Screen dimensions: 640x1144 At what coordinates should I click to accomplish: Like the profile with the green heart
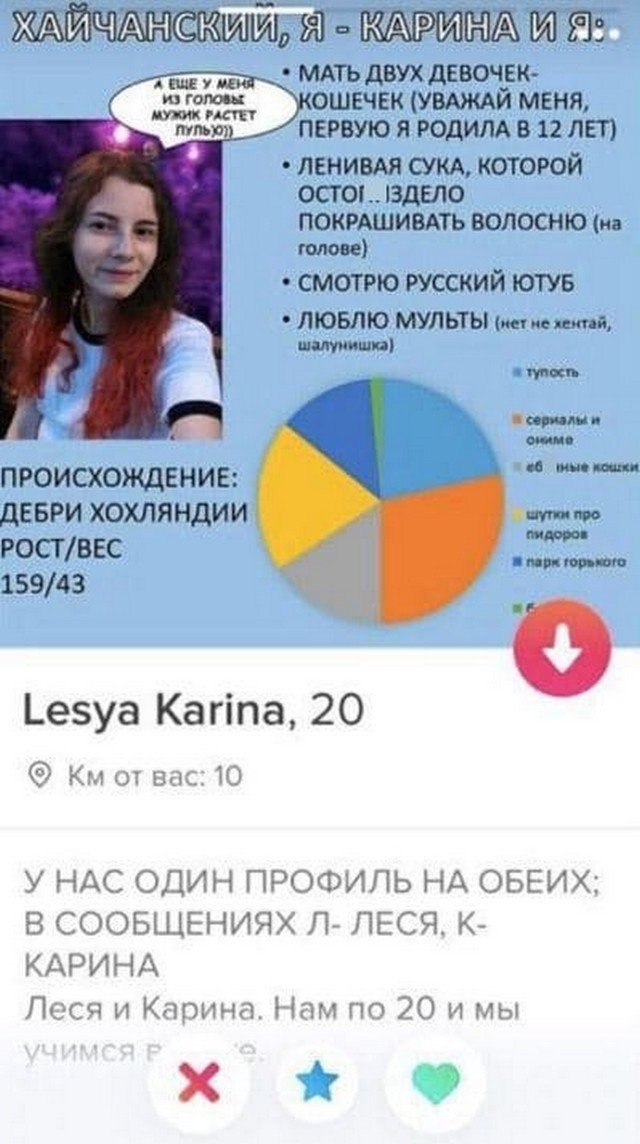436,1083
